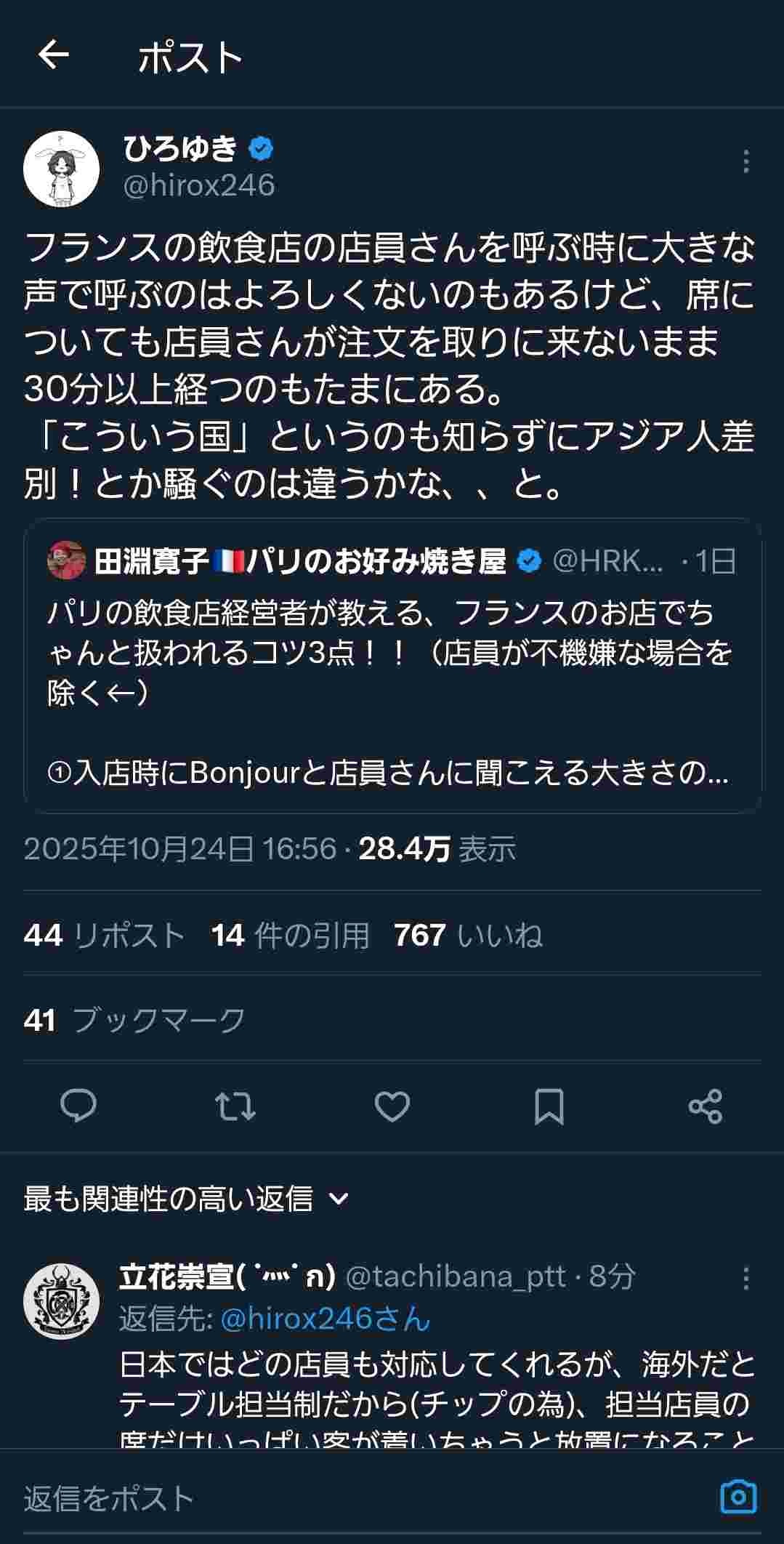Image resolution: width=784 pixels, height=1544 pixels.
Task: Open ひろゆき's profile picture
Action: pos(61,169)
